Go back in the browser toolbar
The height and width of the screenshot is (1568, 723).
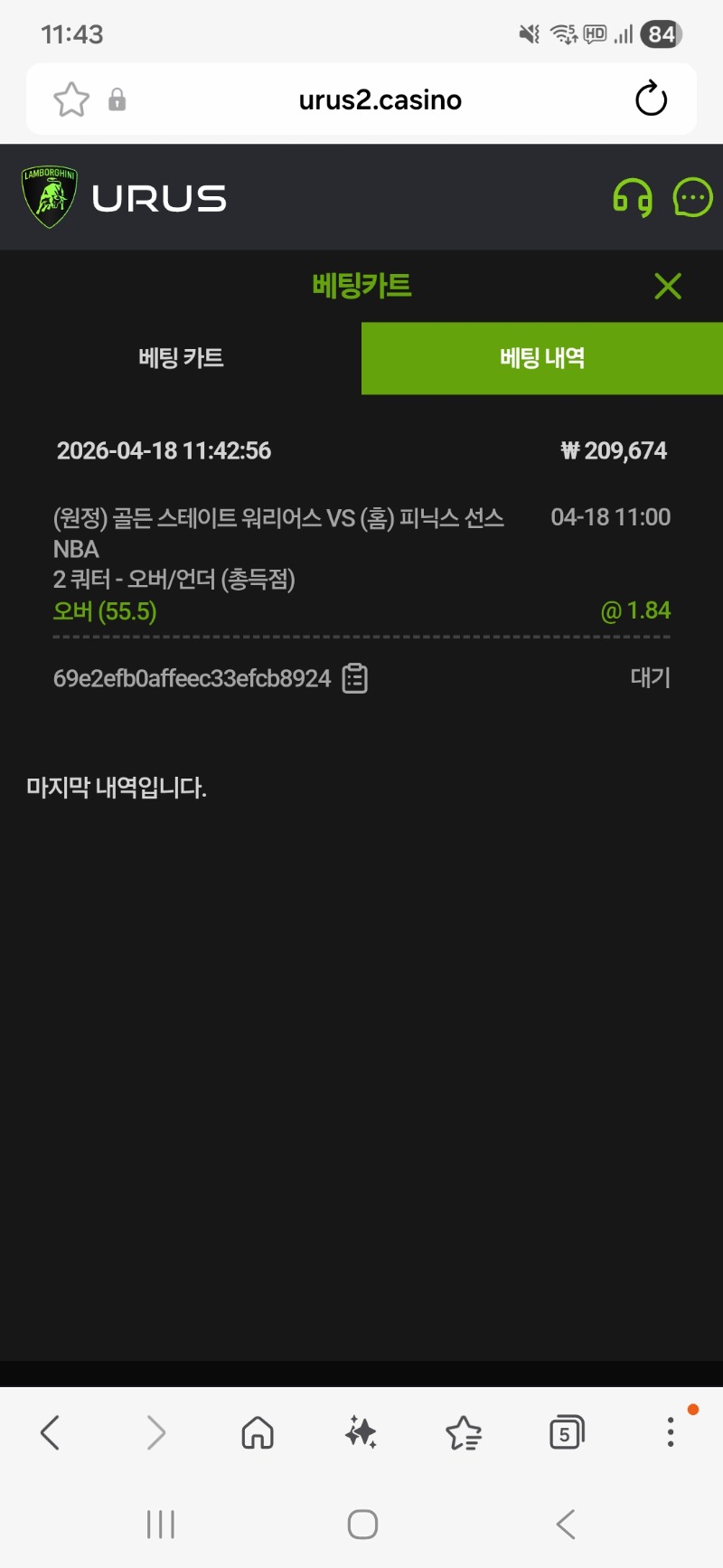tap(52, 1432)
